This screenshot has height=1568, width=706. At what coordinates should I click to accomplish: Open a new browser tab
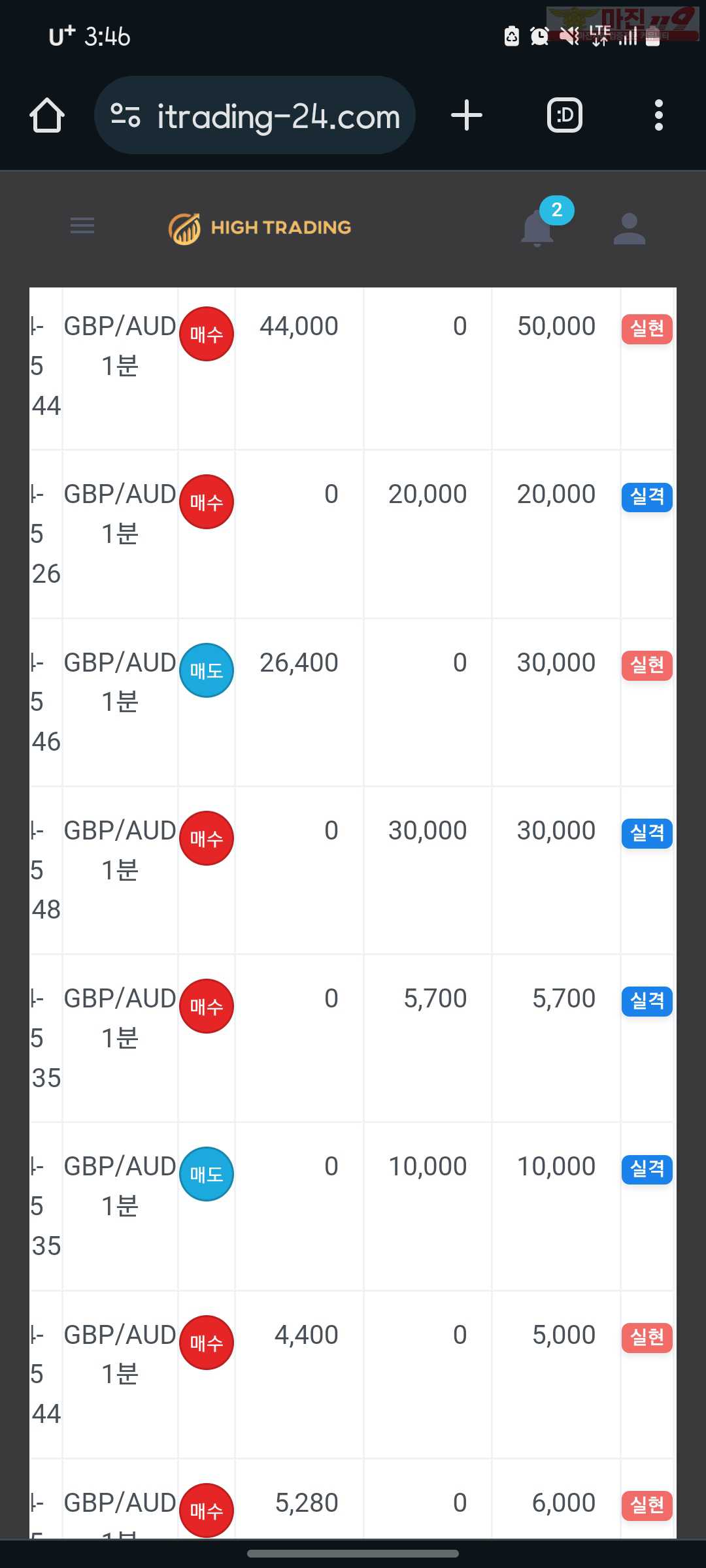coord(467,116)
